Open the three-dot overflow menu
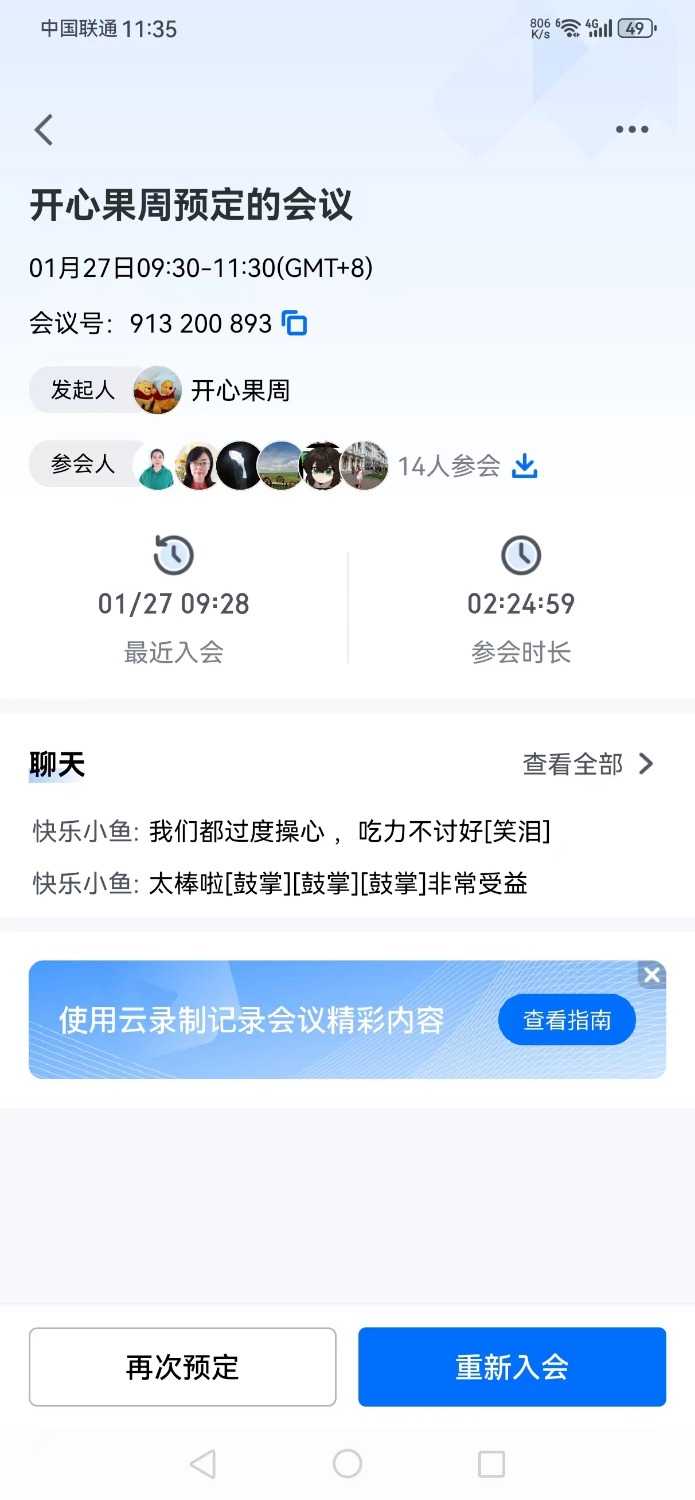The height and width of the screenshot is (1500, 695). [x=632, y=130]
